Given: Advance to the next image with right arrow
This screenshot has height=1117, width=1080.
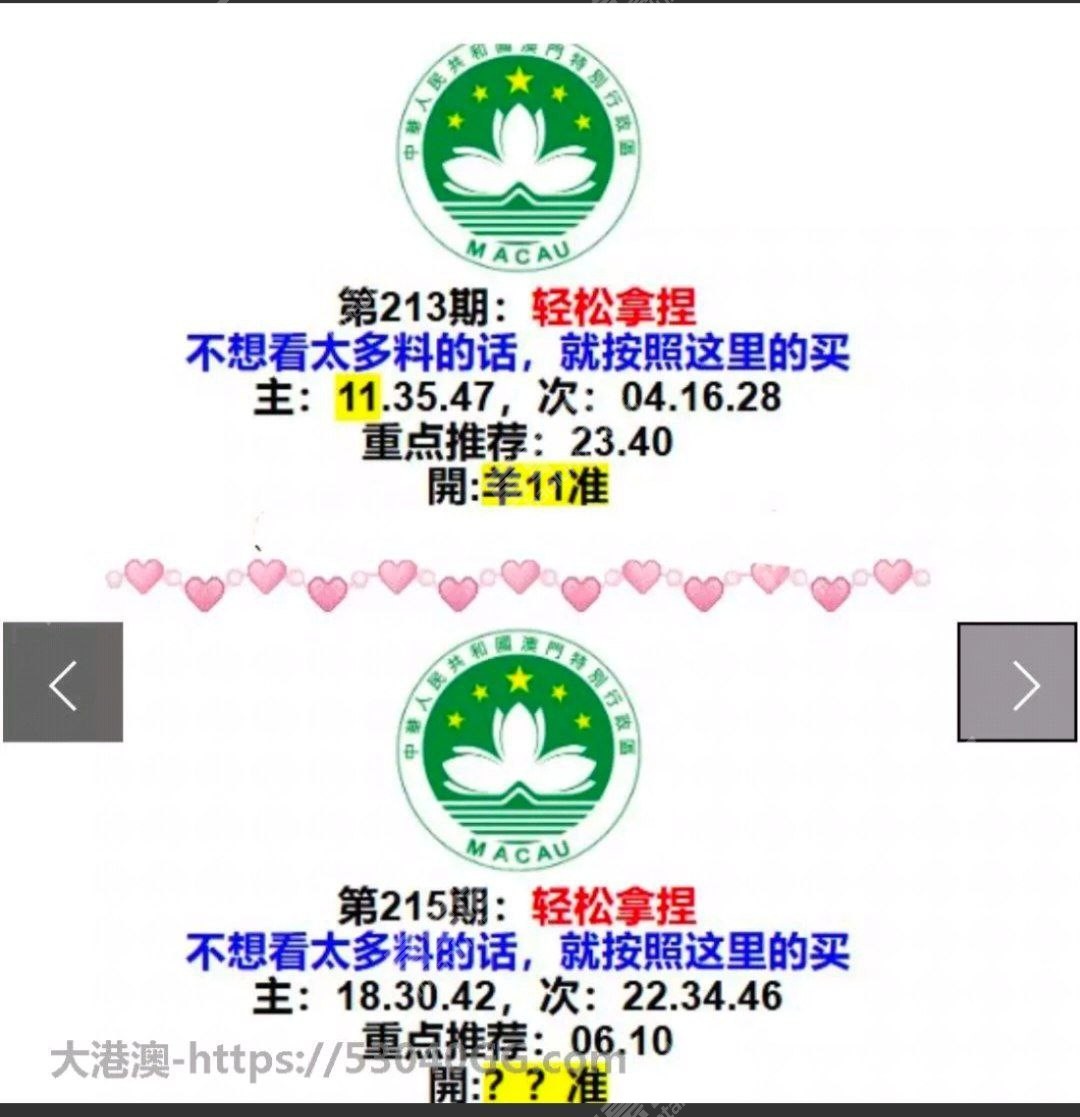Looking at the screenshot, I should click(1017, 682).
